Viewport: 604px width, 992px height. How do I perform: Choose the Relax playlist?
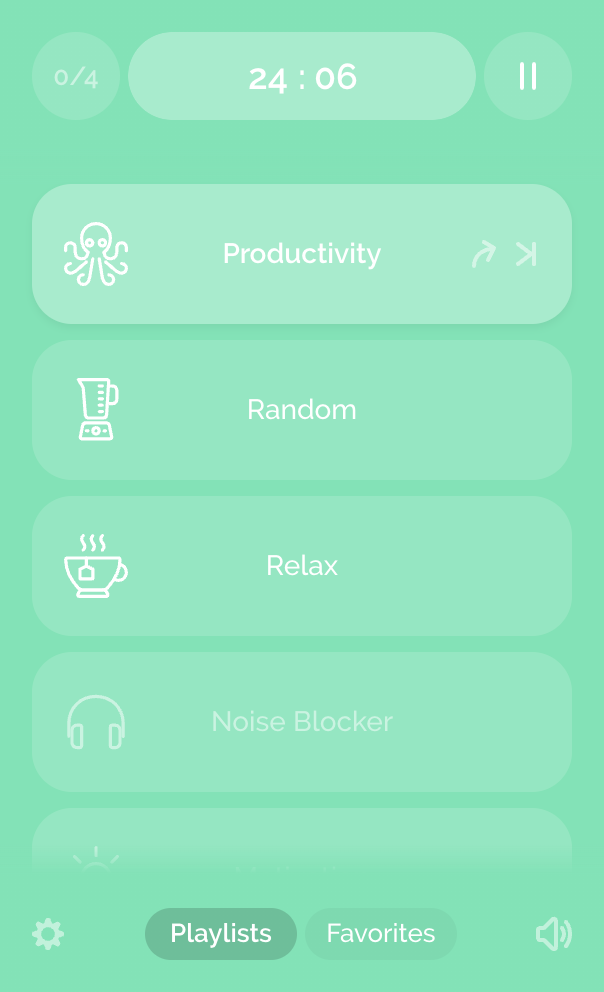pos(302,566)
